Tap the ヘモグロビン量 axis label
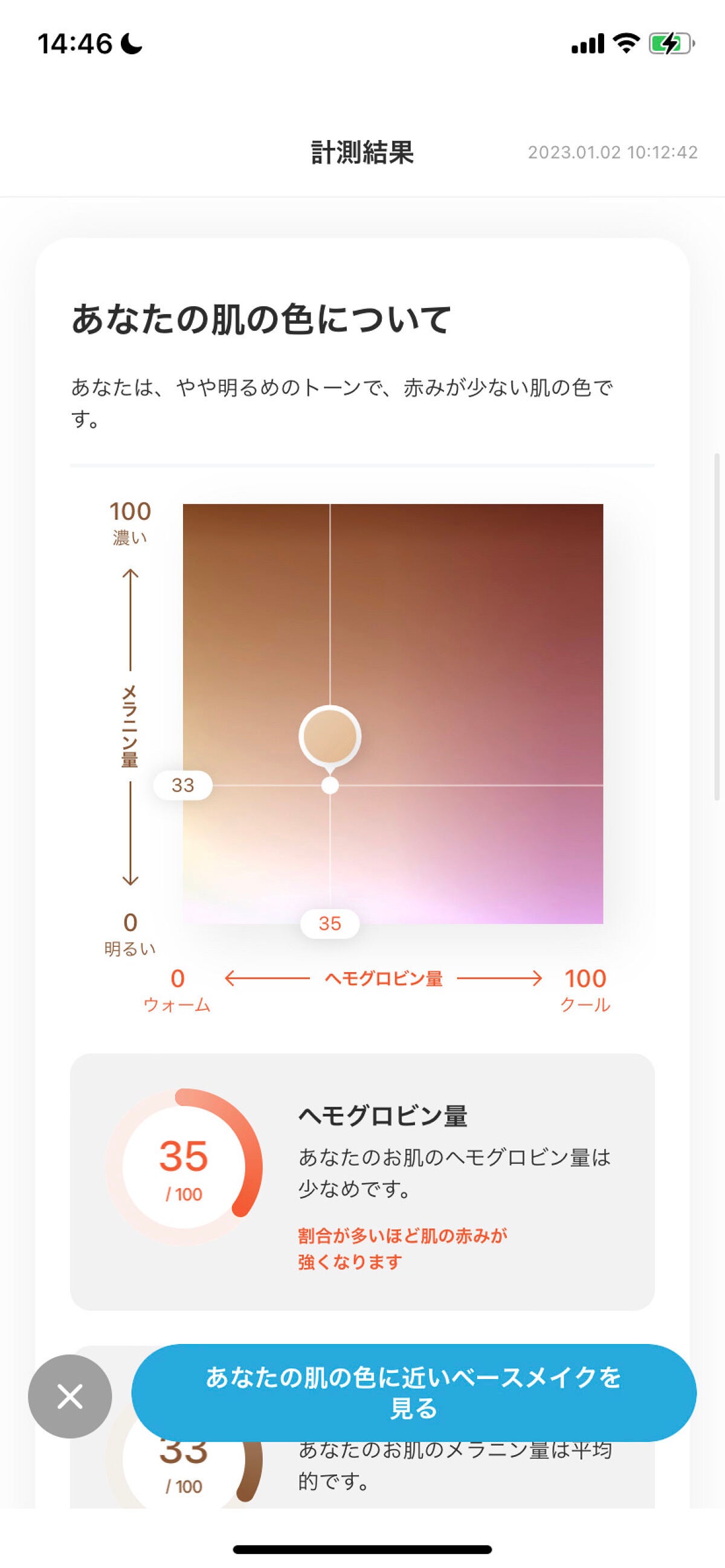The image size is (725, 1568). click(x=382, y=978)
